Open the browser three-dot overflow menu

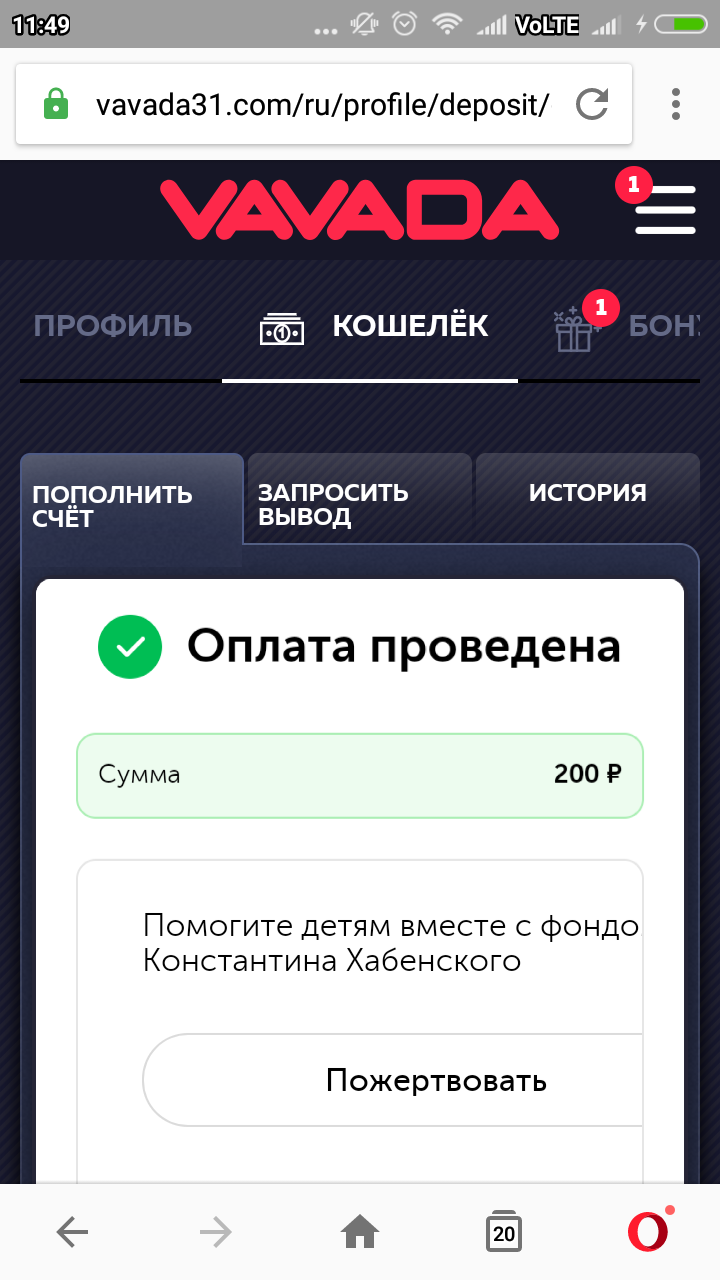677,104
